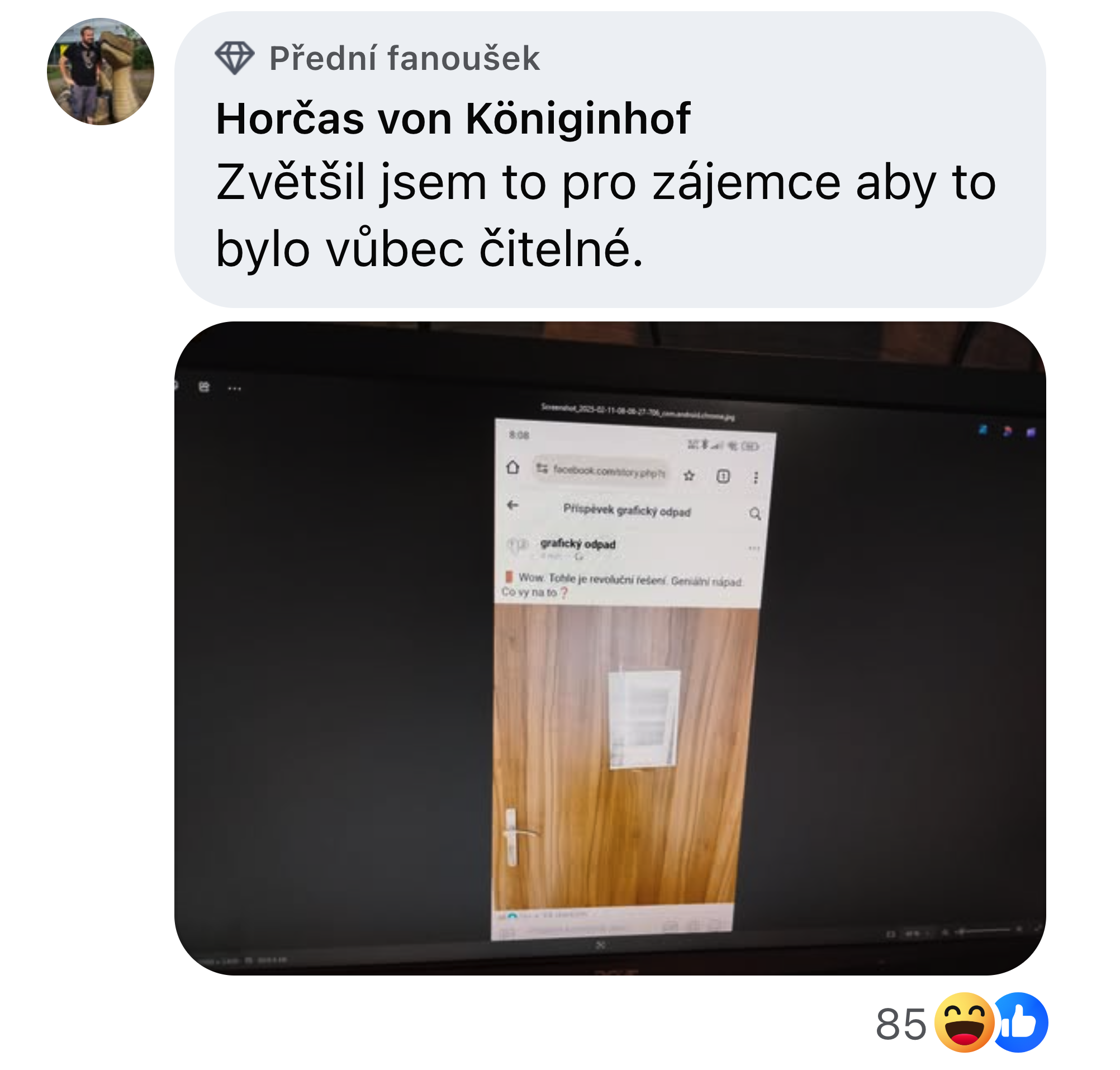This screenshot has height=1070, width=1120.
Task: Open the photo attached to the comment
Action: point(610,647)
